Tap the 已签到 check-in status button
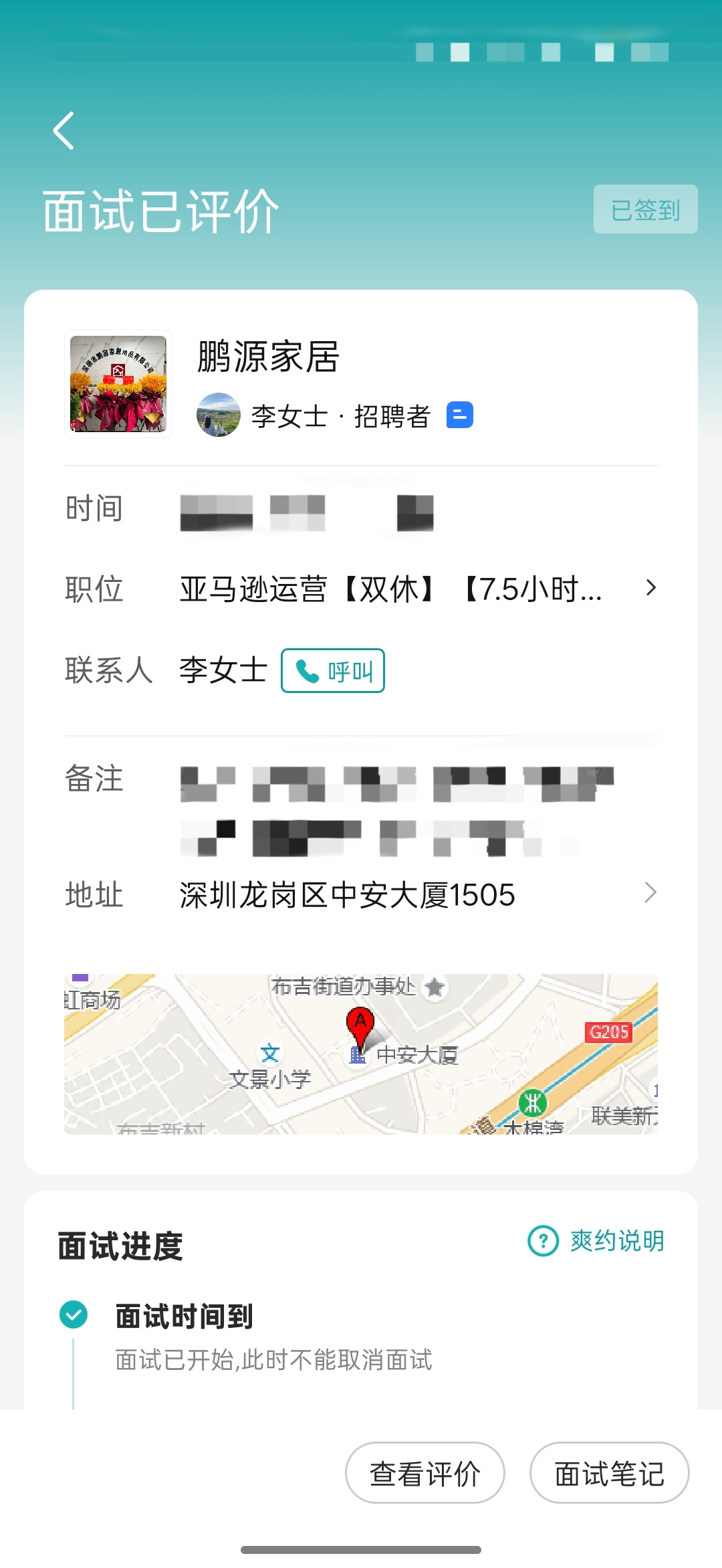The width and height of the screenshot is (722, 1568). click(x=645, y=209)
